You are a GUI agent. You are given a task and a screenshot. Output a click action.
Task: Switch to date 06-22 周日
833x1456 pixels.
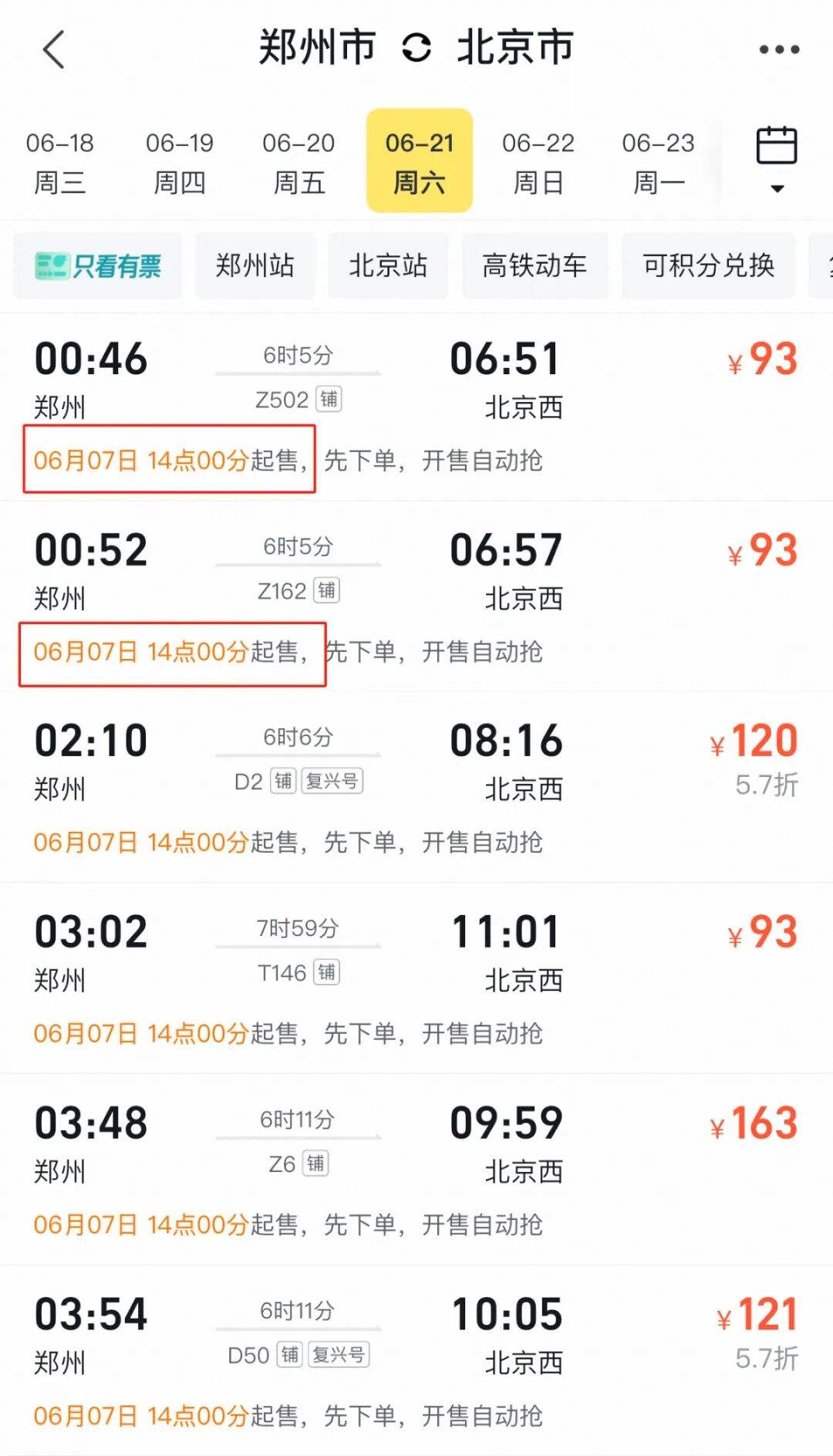coord(538,162)
